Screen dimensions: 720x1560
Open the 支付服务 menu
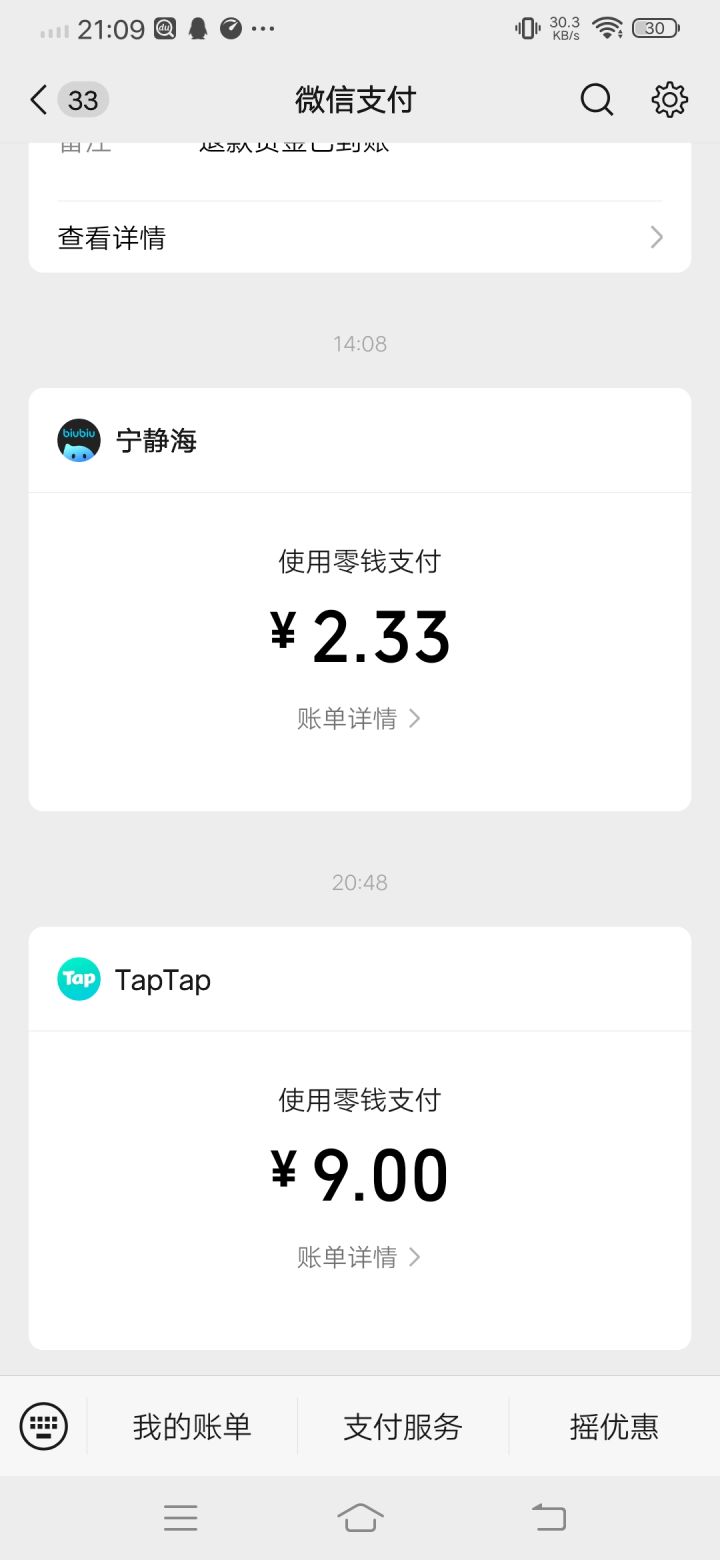pos(403,1427)
